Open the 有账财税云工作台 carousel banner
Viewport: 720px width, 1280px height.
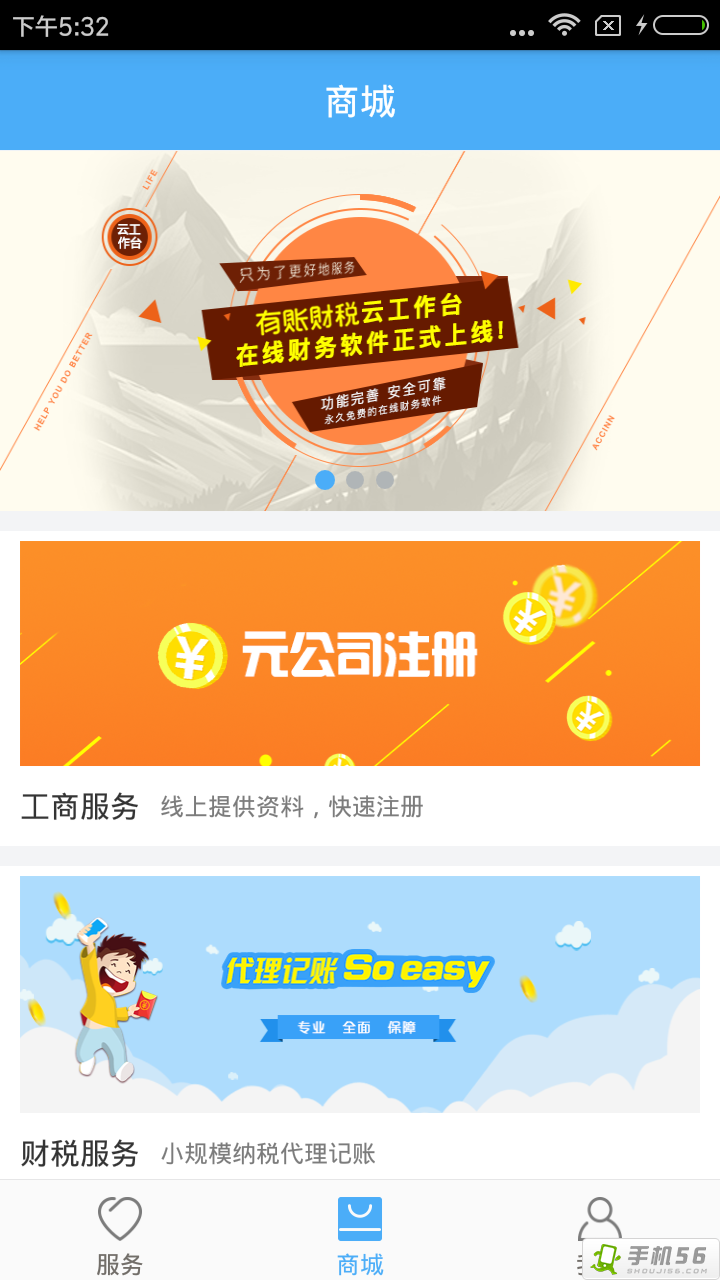360,330
